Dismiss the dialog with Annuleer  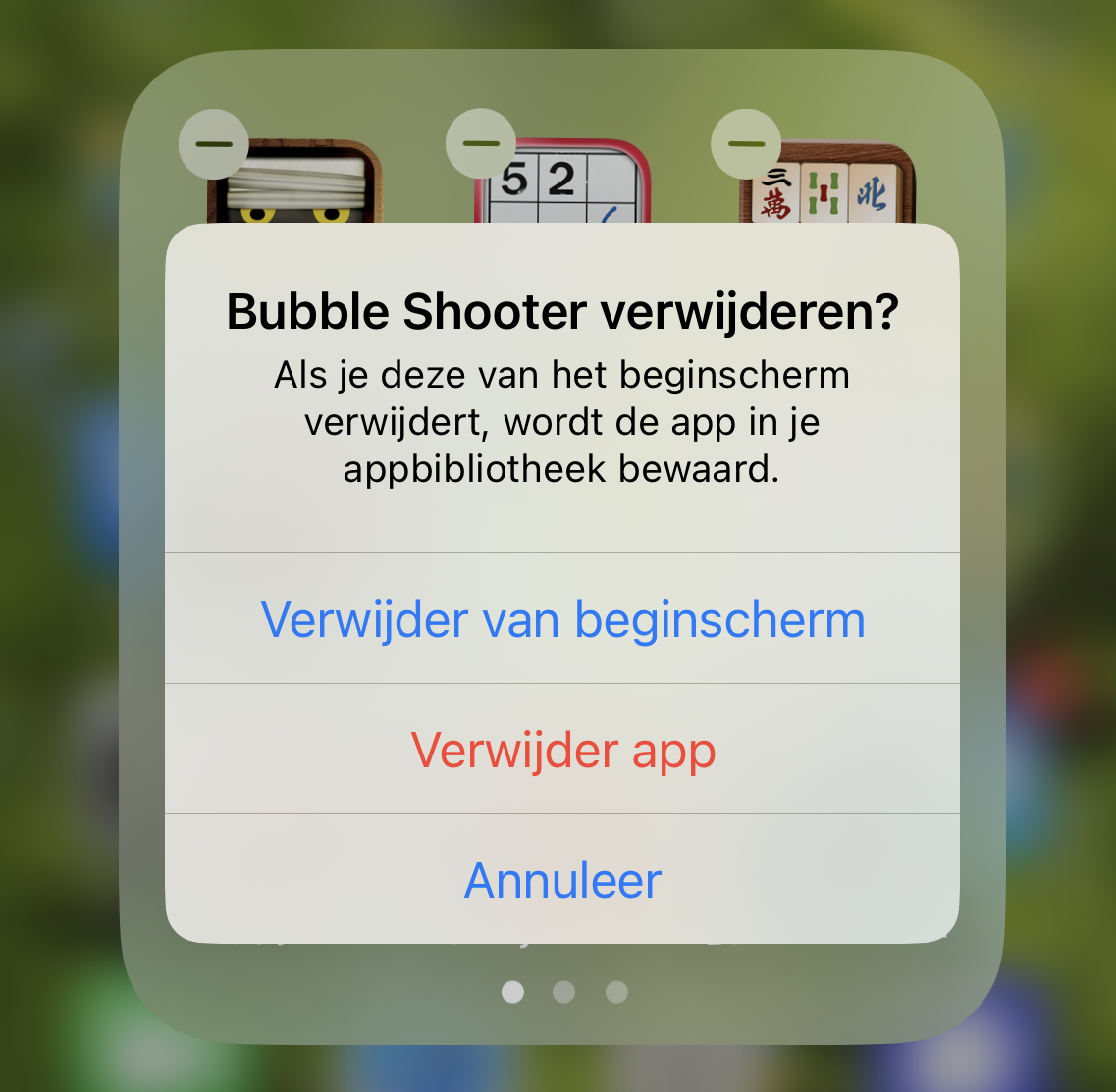562,880
